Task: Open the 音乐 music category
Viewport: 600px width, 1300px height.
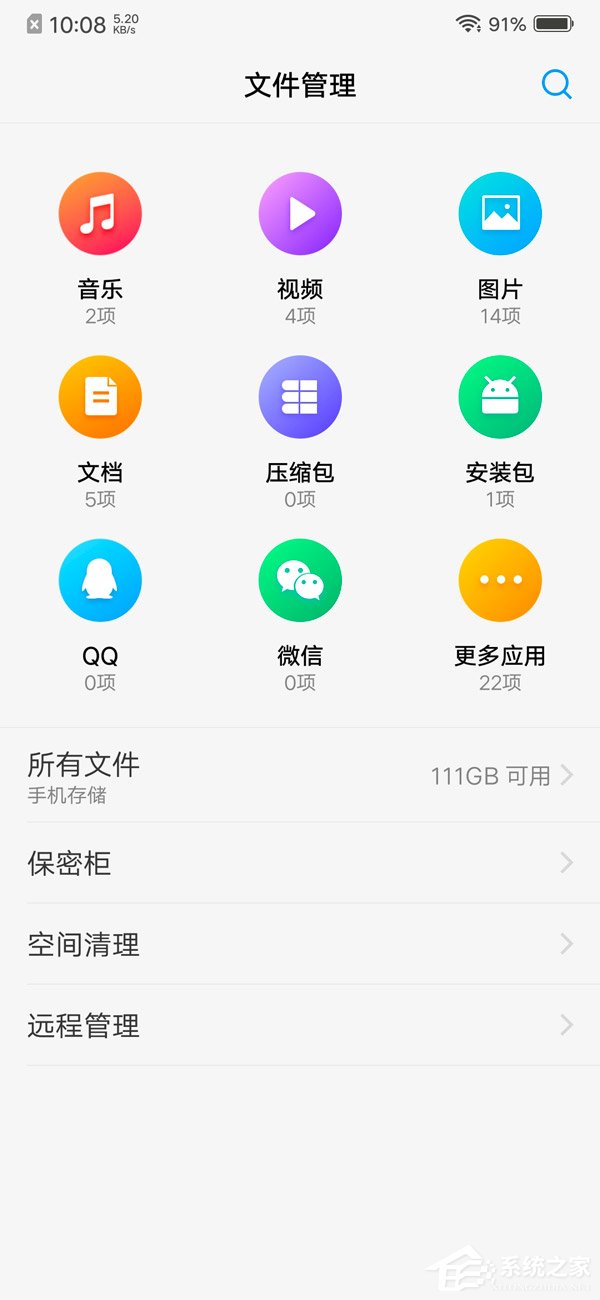Action: click(x=100, y=214)
